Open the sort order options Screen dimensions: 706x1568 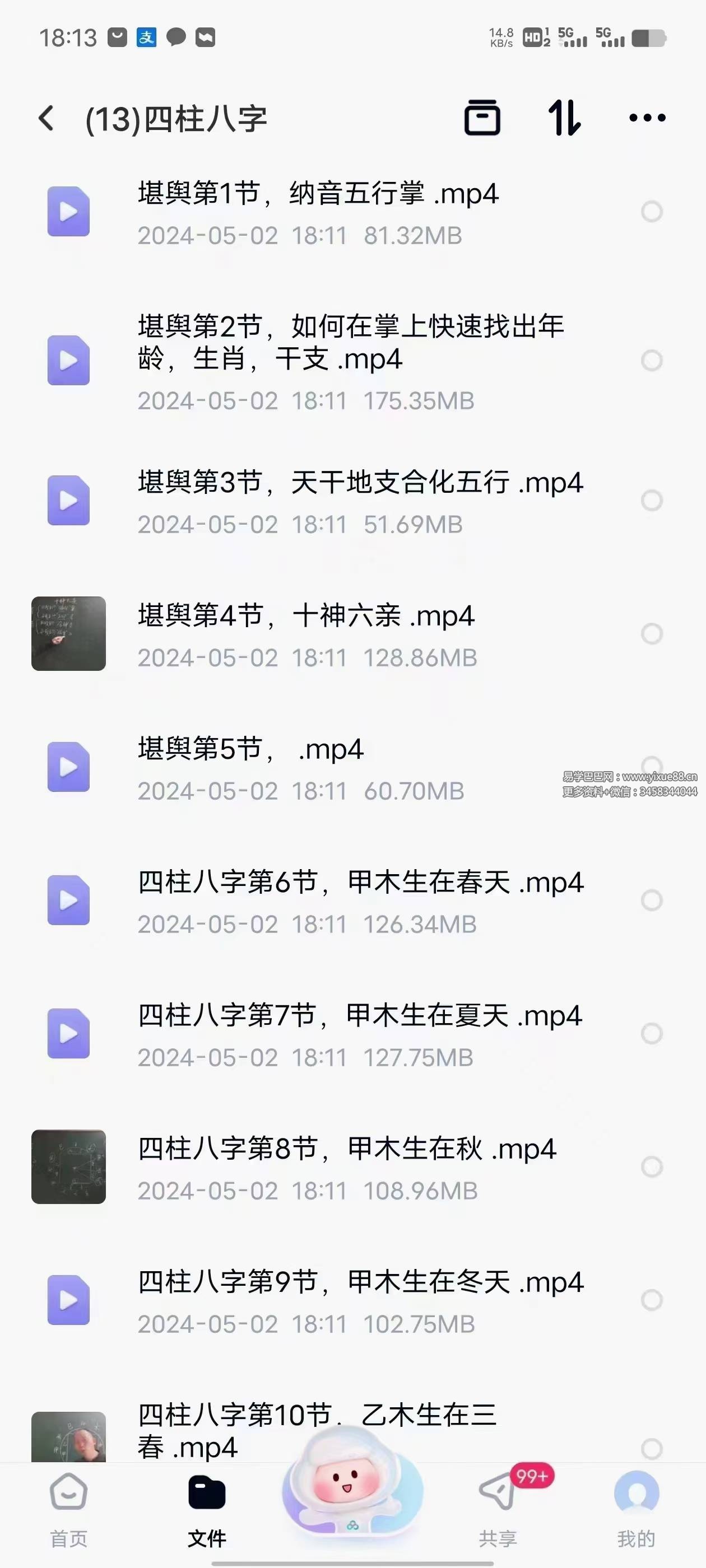[x=564, y=118]
